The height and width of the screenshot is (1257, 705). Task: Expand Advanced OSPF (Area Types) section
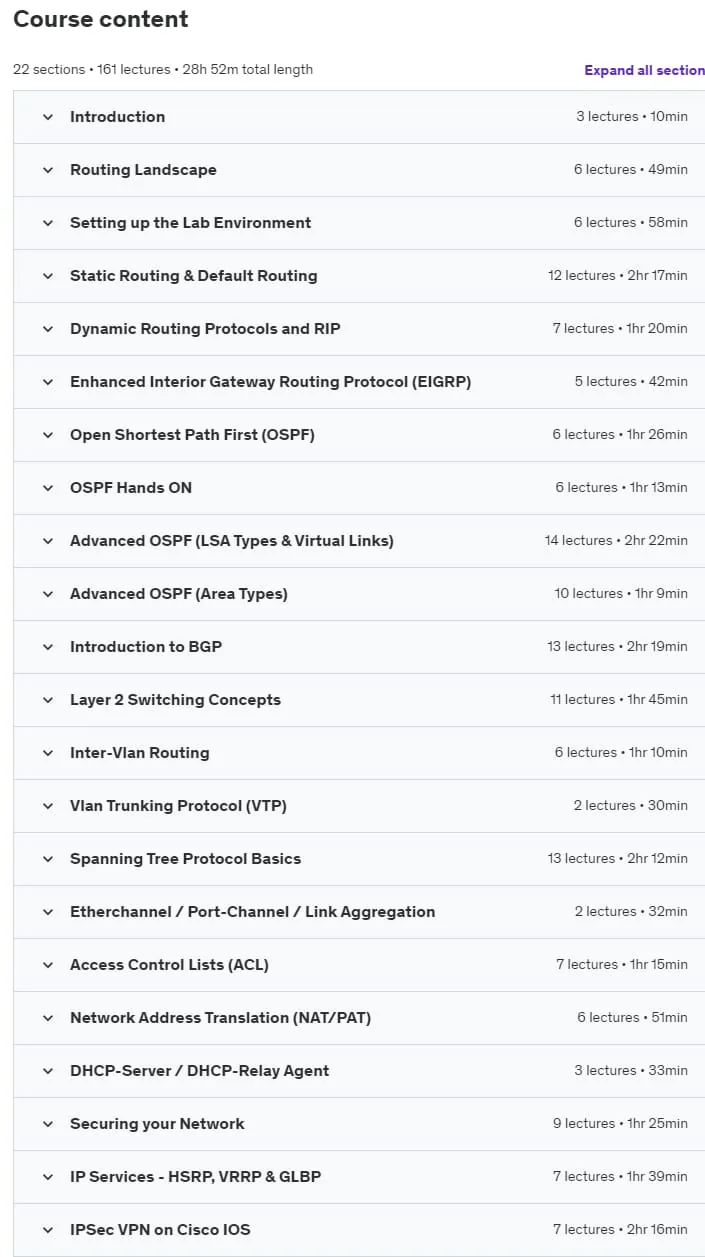pyautogui.click(x=359, y=594)
